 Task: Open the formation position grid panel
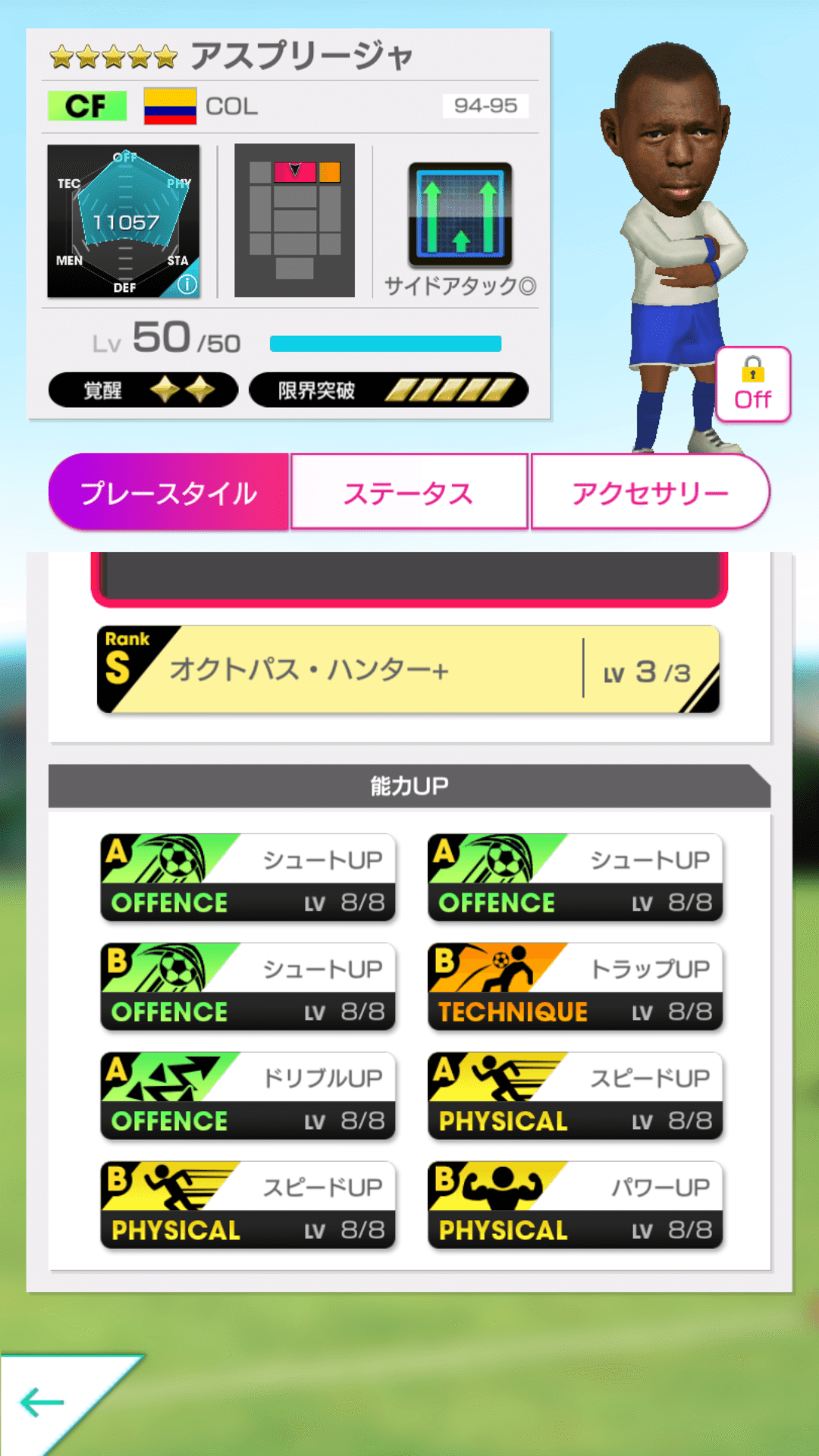[294, 220]
